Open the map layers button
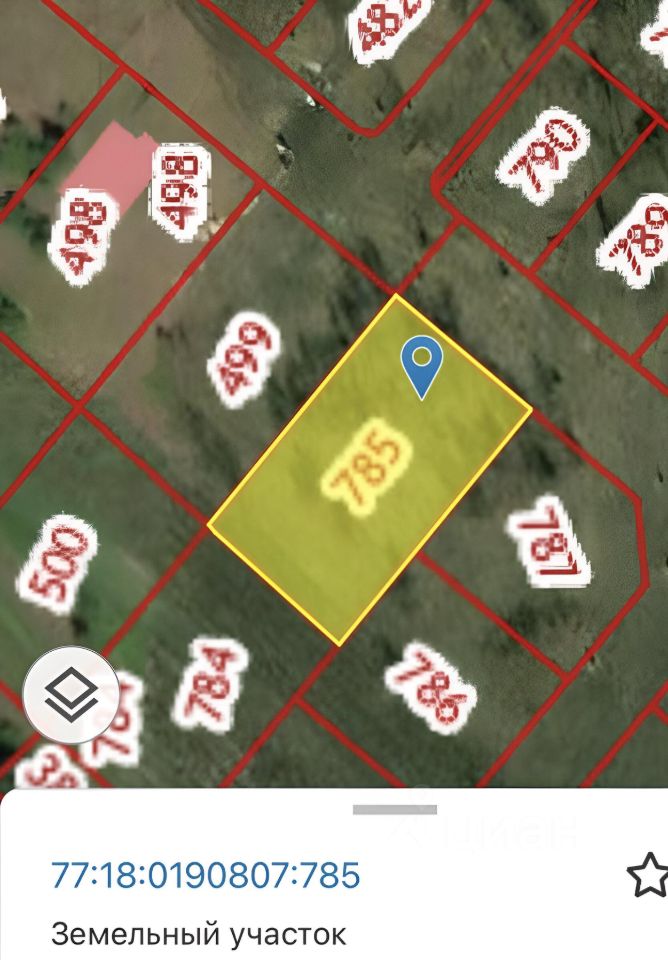The image size is (668, 960). pyautogui.click(x=71, y=697)
